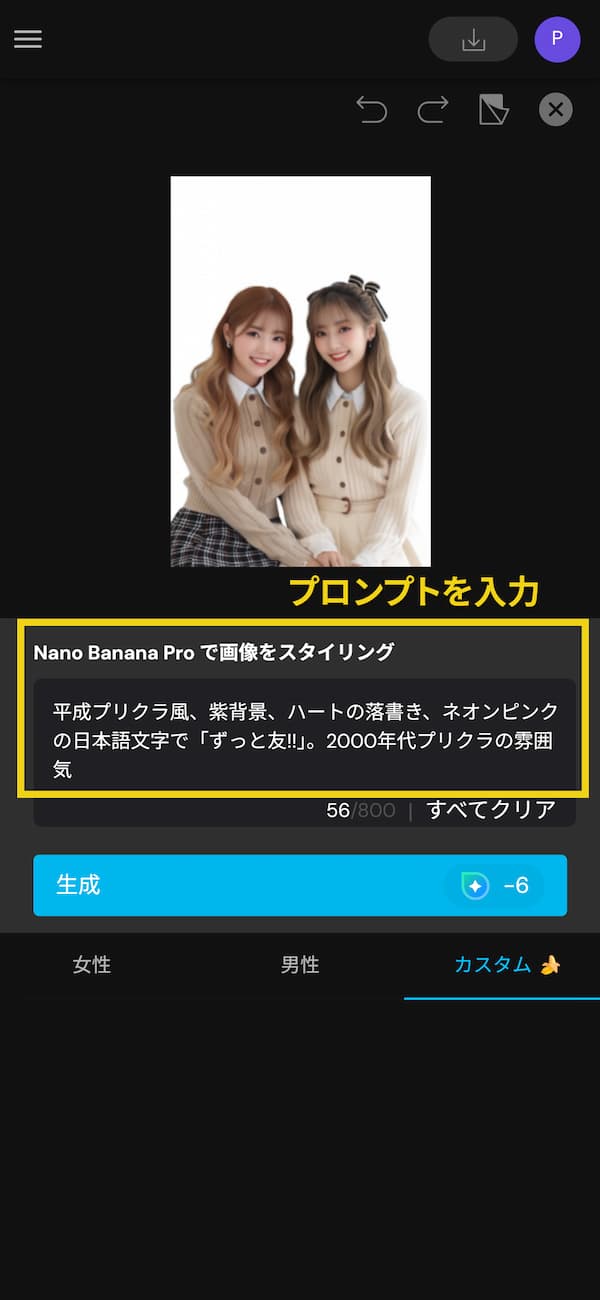The height and width of the screenshot is (1300, 600).
Task: Switch to the 女性 tab
Action: coord(92,965)
